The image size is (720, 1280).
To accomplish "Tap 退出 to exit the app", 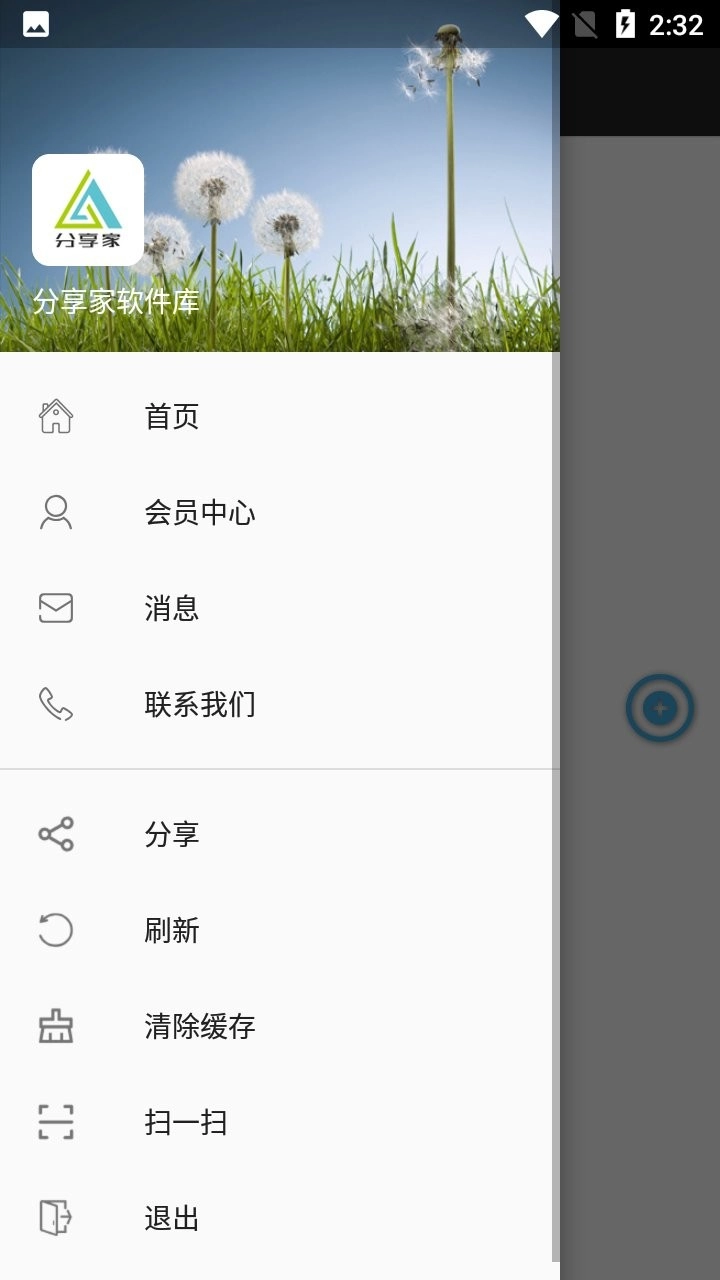I will click(172, 1218).
